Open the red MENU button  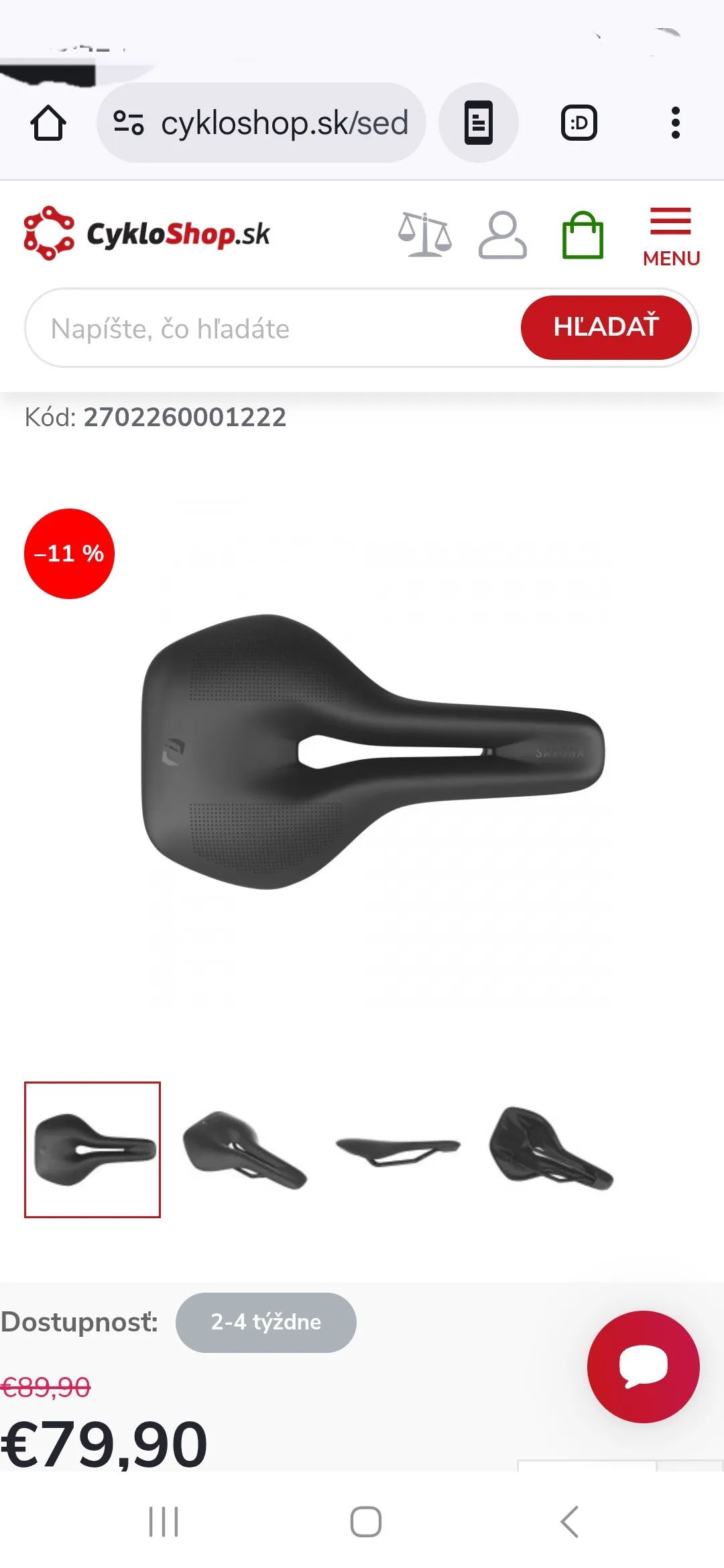(671, 237)
